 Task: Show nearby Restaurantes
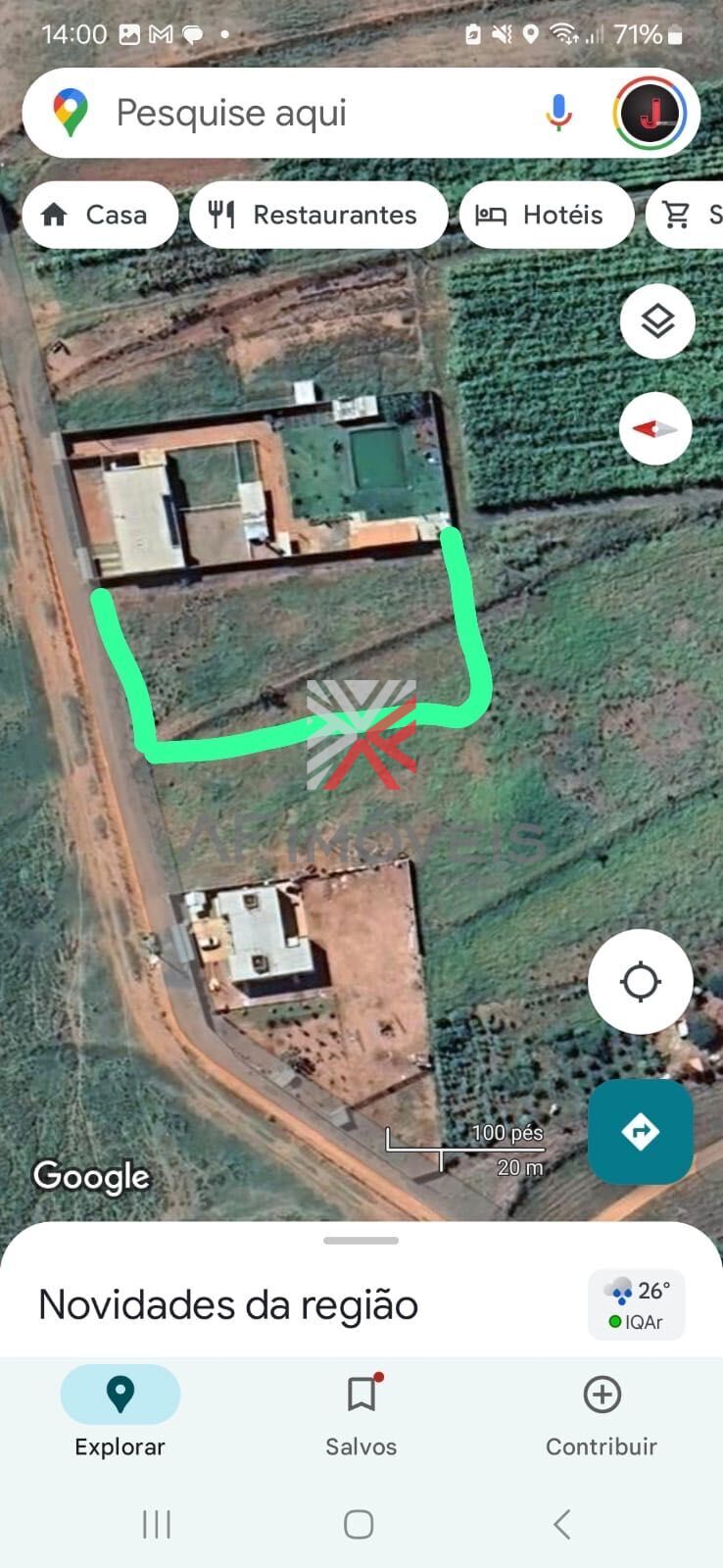(318, 215)
